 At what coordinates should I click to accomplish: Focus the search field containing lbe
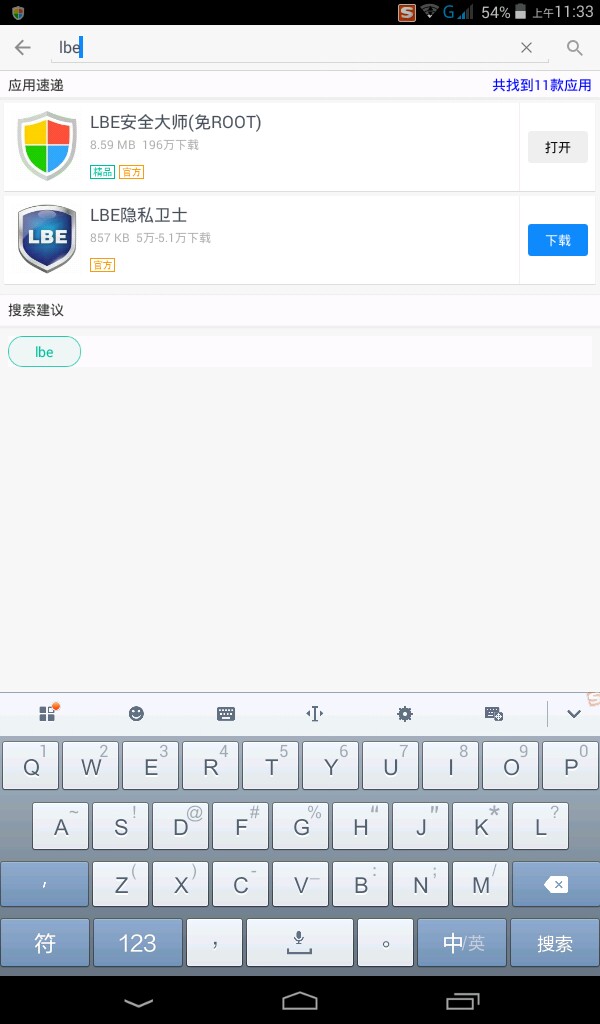[x=280, y=48]
